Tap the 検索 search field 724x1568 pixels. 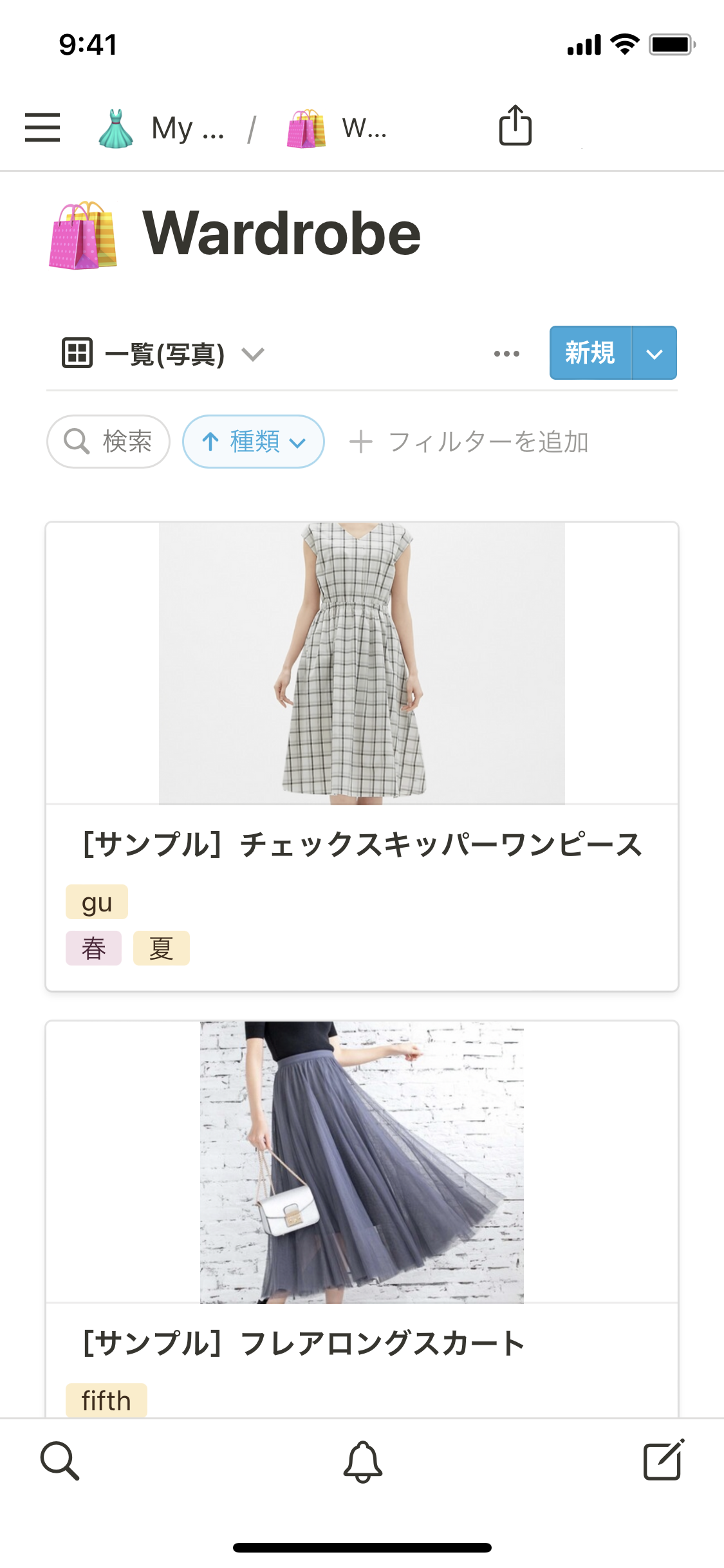[109, 442]
